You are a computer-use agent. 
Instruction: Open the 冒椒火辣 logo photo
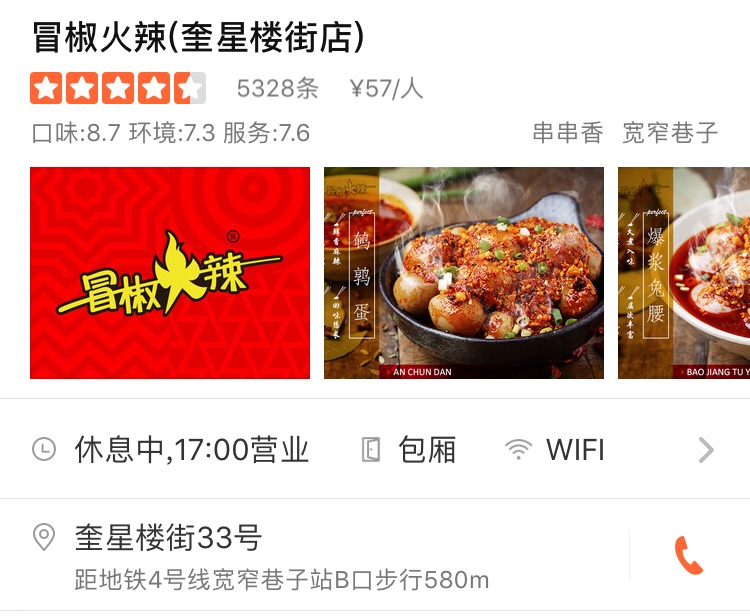click(x=170, y=273)
